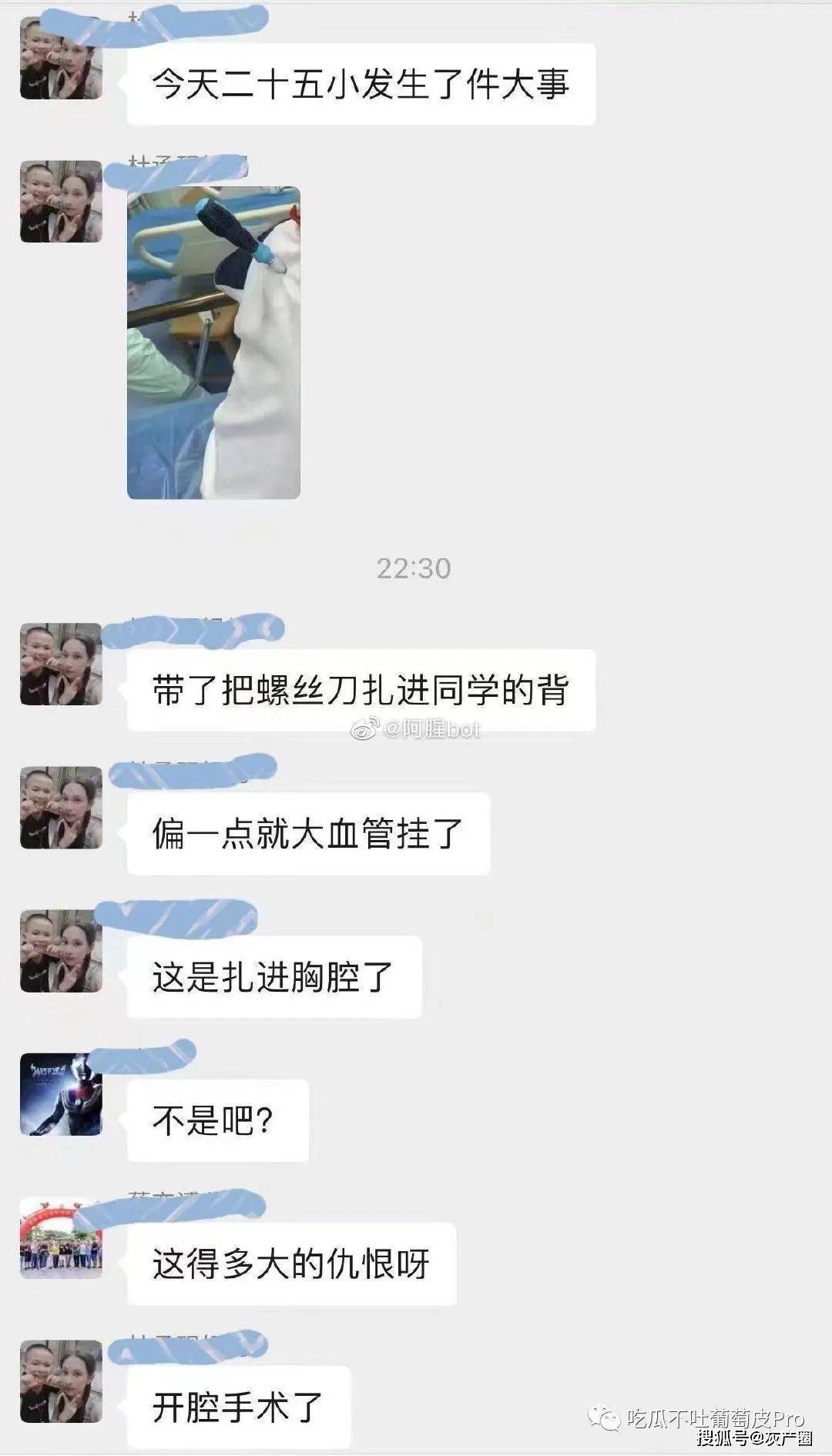The image size is (832, 1456).
Task: Open the screwdriver photo message
Action: pyautogui.click(x=213, y=343)
